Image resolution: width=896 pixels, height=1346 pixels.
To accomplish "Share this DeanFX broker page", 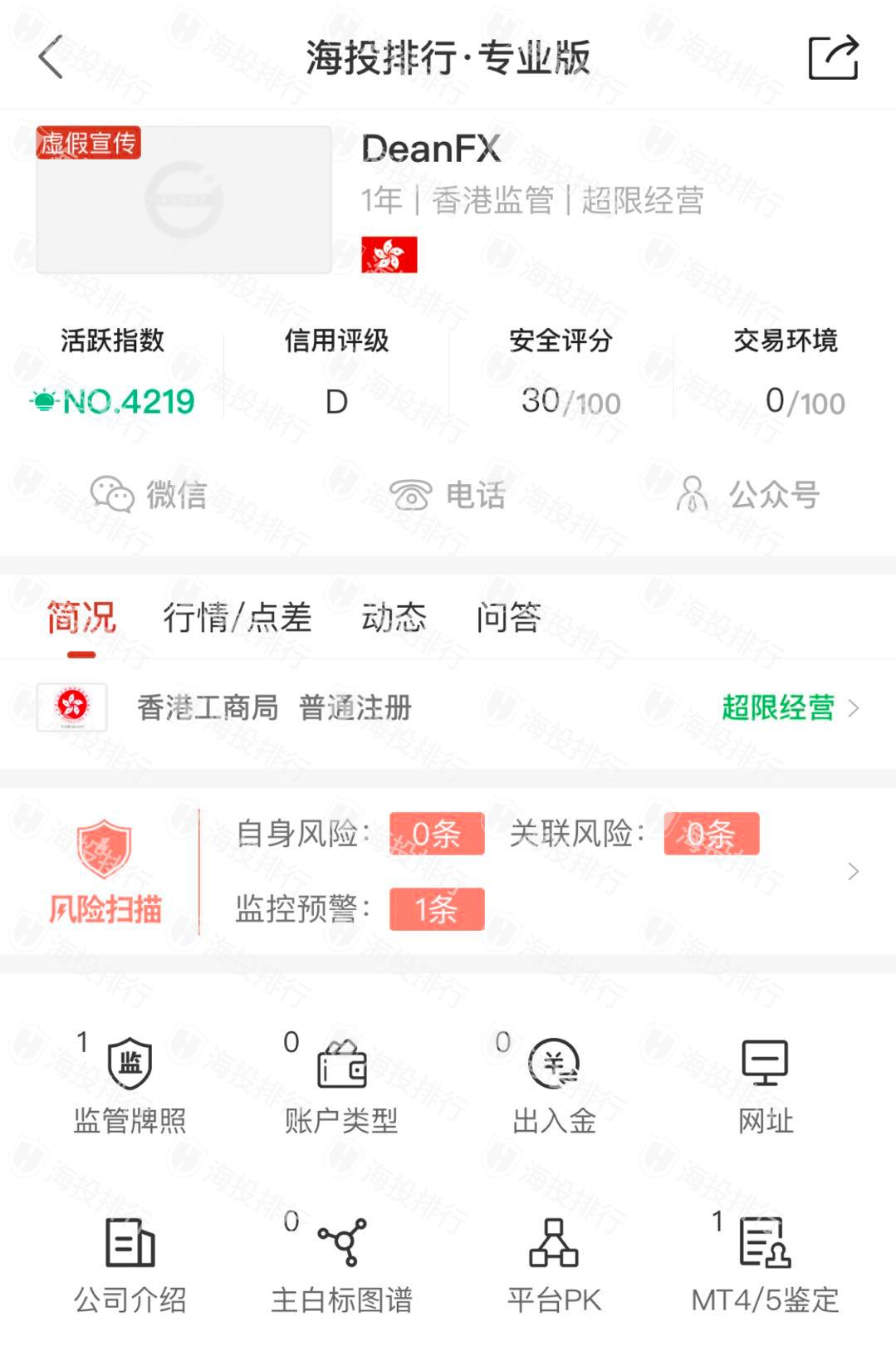I will [833, 57].
